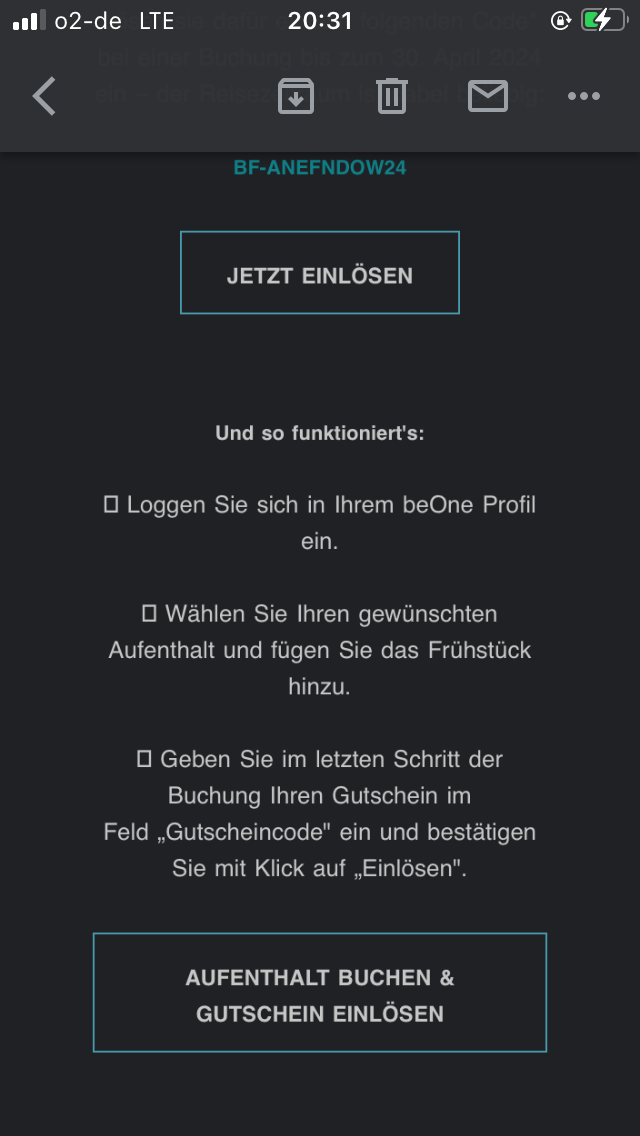
Task: Delete this email with the trash icon
Action: (x=392, y=96)
